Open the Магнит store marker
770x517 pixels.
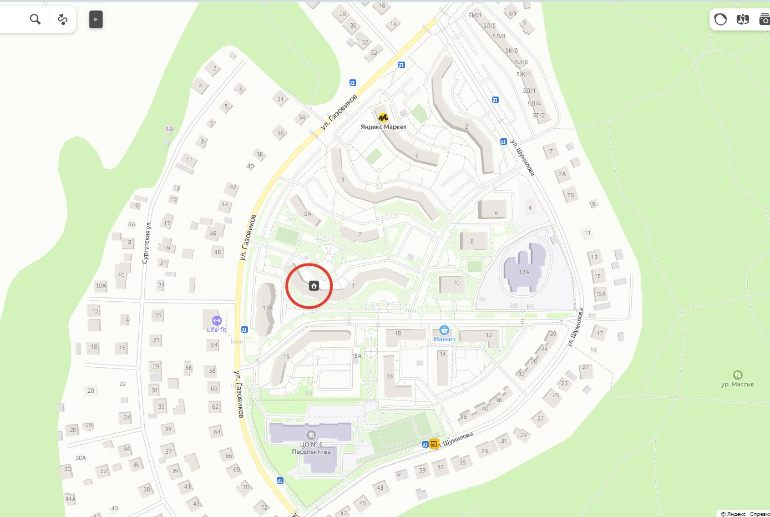pos(445,329)
